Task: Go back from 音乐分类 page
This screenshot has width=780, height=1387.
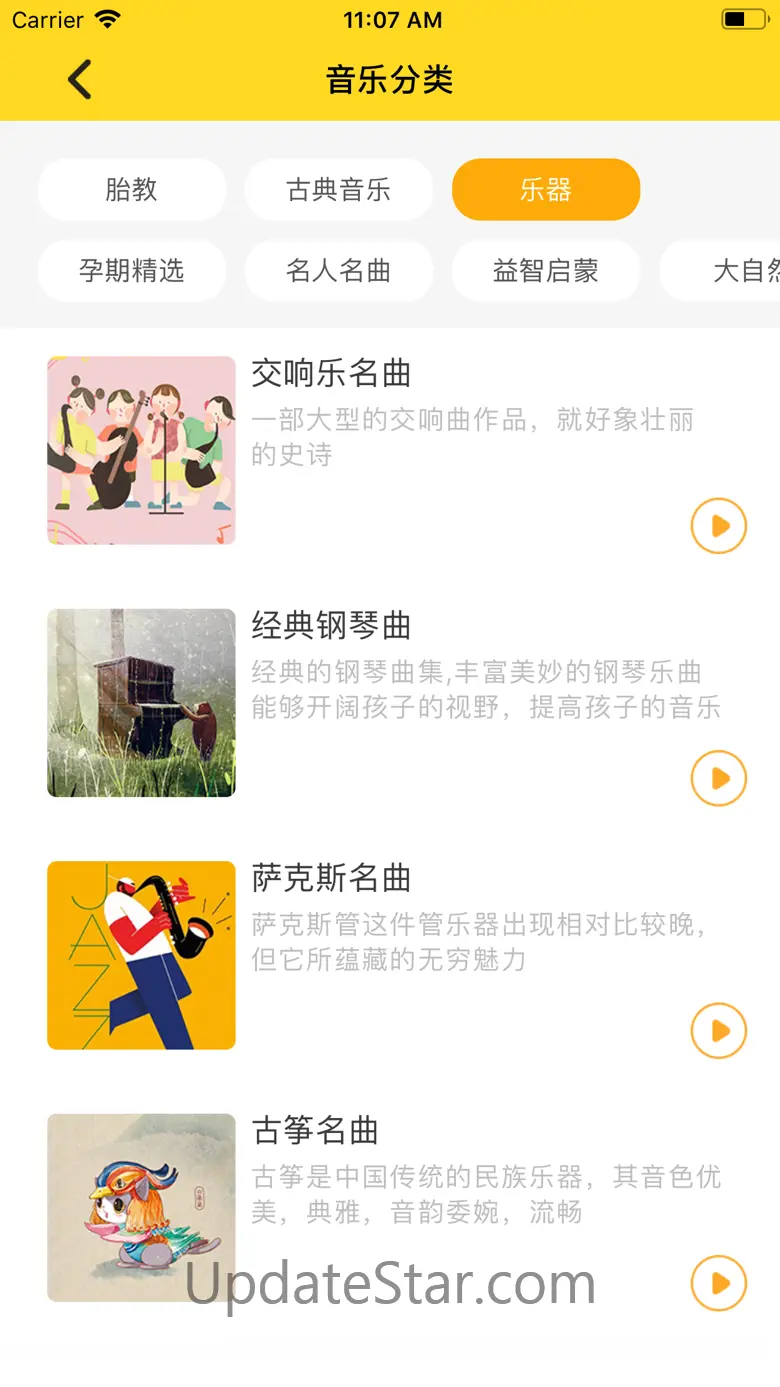Action: (80, 79)
